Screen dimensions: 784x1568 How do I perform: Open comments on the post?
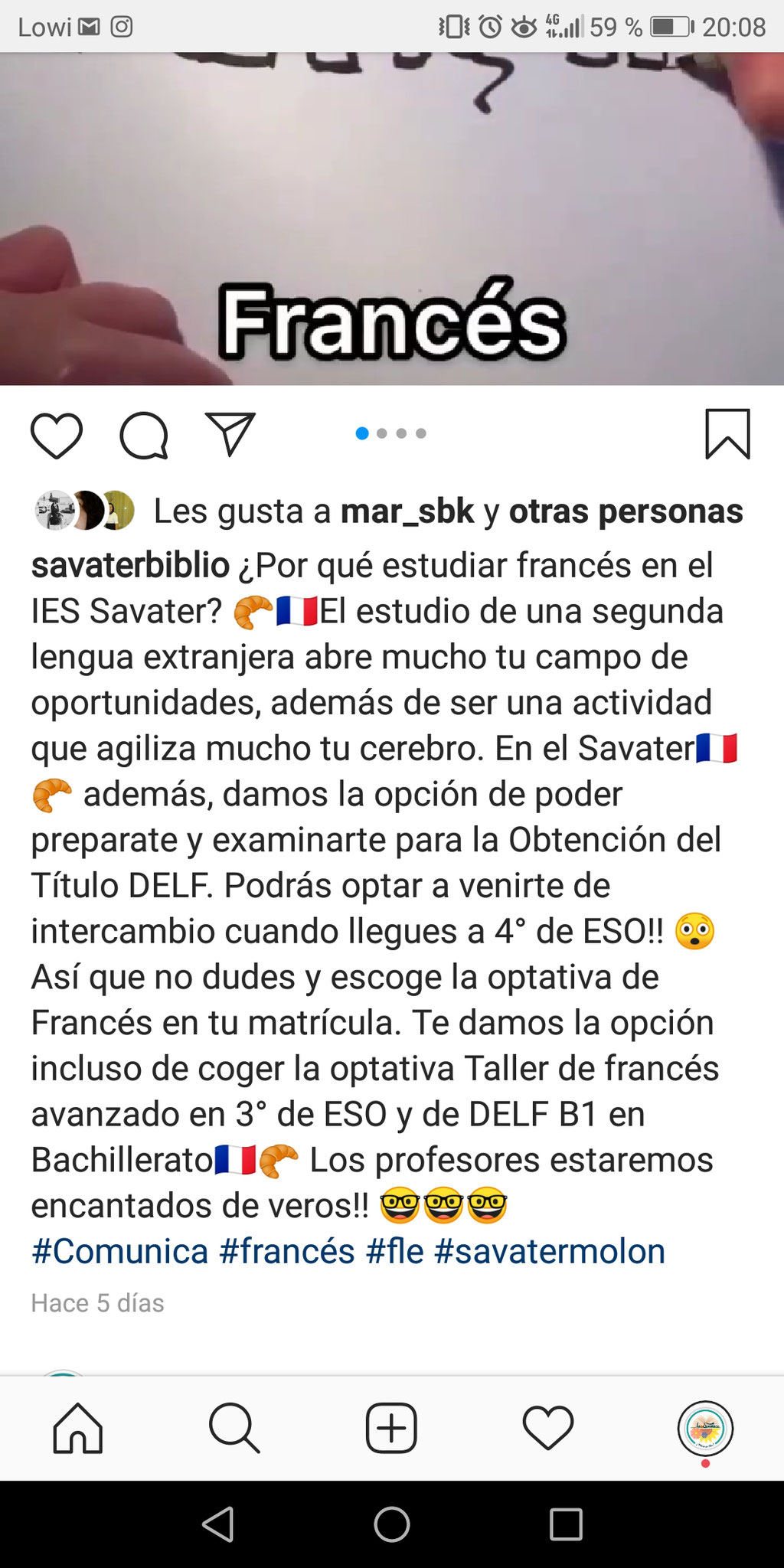[x=144, y=435]
